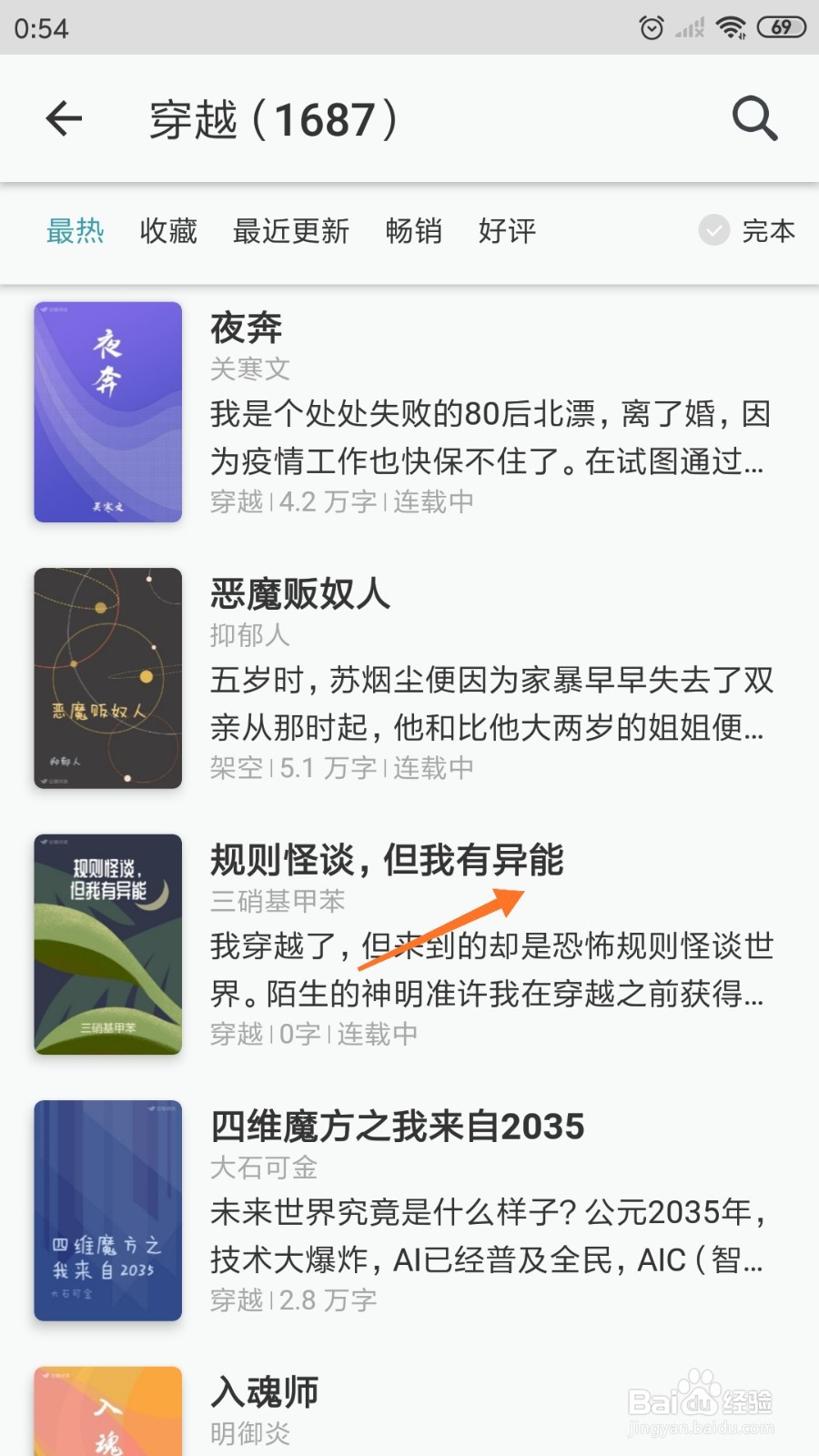Tap the battery indicator showing 69
The height and width of the screenshot is (1456, 819).
781,26
